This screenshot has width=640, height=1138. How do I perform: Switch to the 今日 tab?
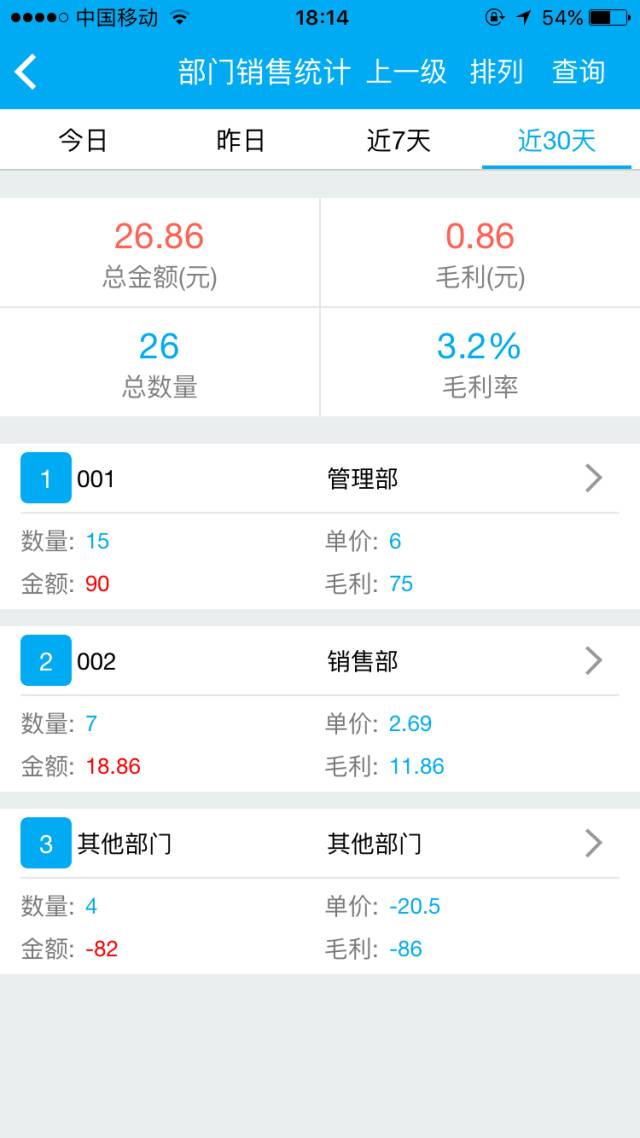point(83,141)
